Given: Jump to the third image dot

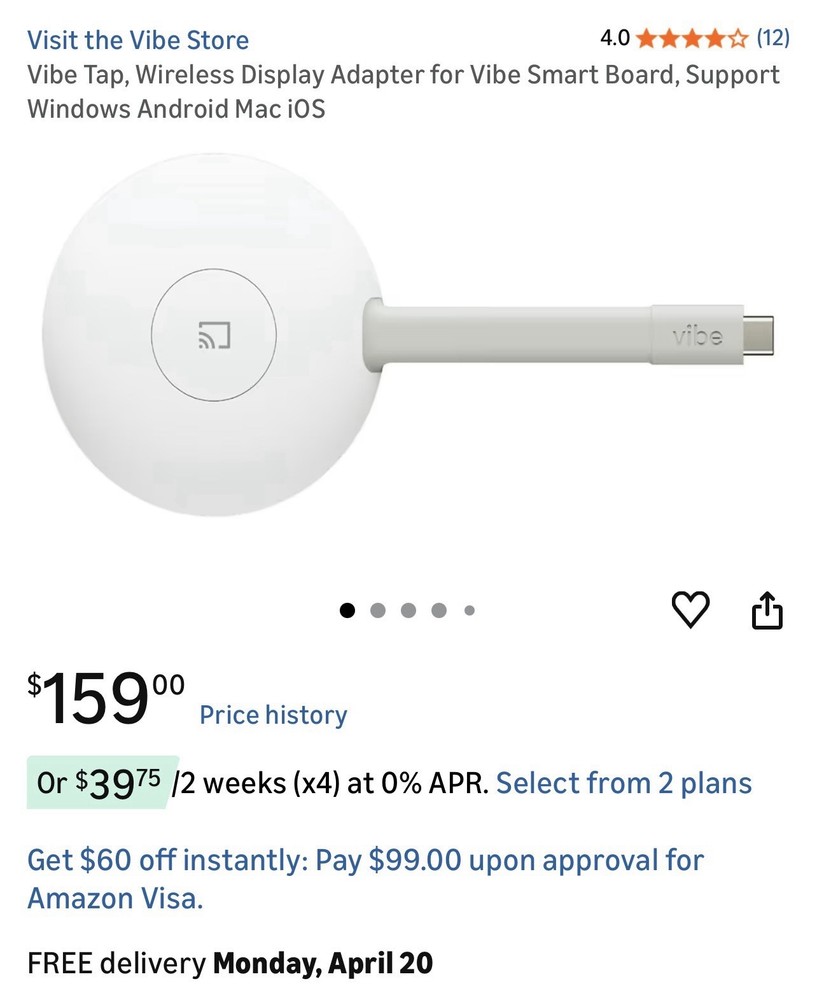Looking at the screenshot, I should [408, 608].
